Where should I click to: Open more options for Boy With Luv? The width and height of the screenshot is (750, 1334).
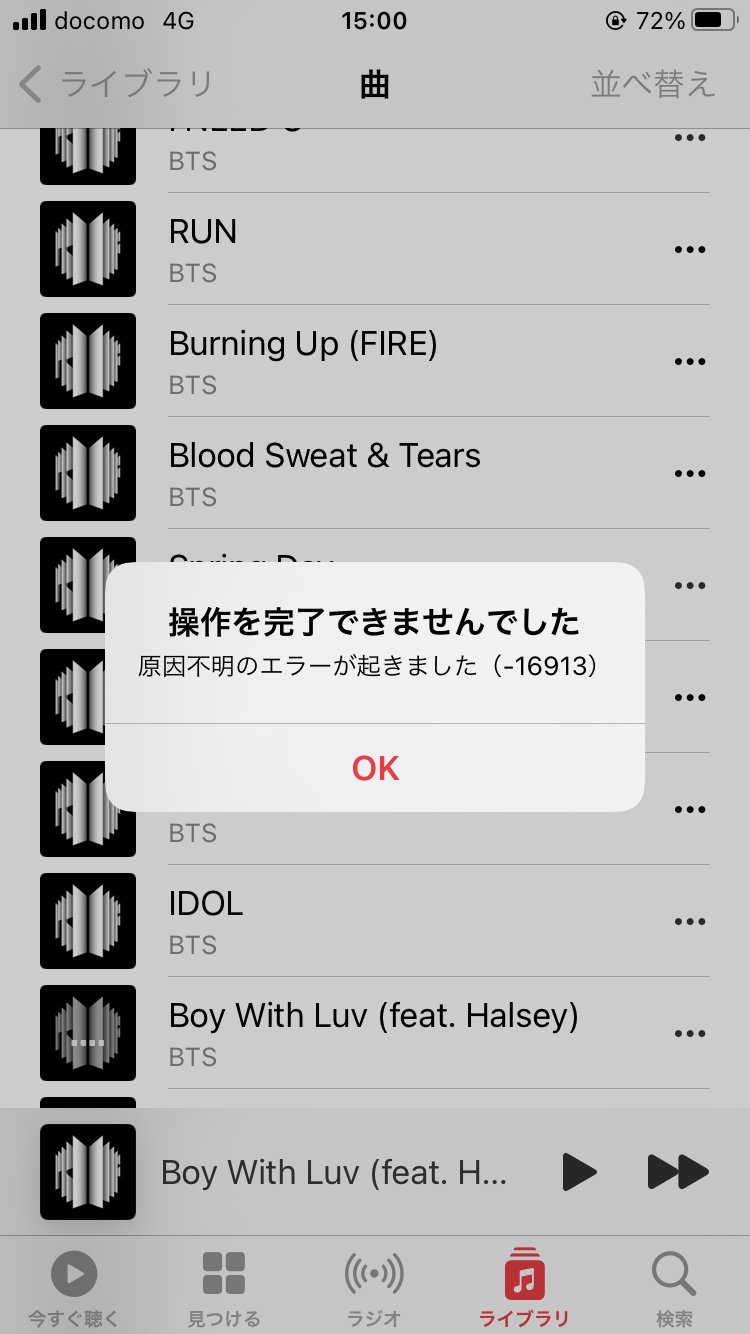[690, 1033]
